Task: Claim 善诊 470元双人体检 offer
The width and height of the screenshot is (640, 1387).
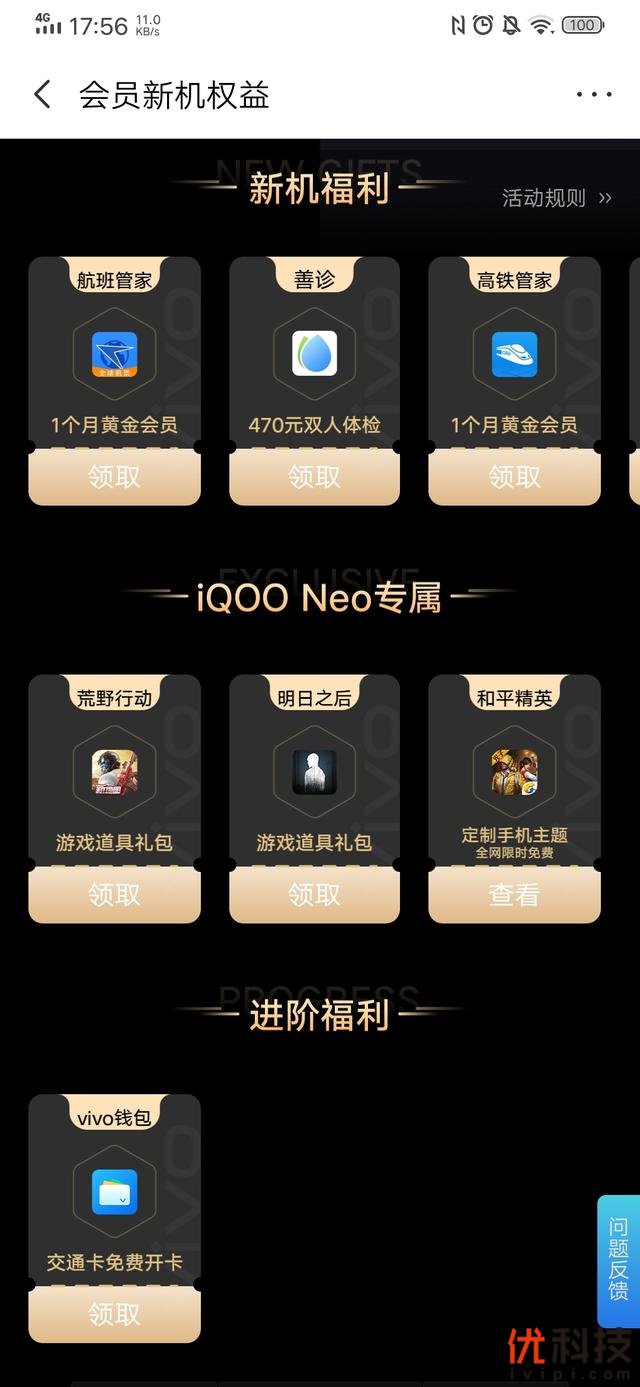Action: coord(314,477)
